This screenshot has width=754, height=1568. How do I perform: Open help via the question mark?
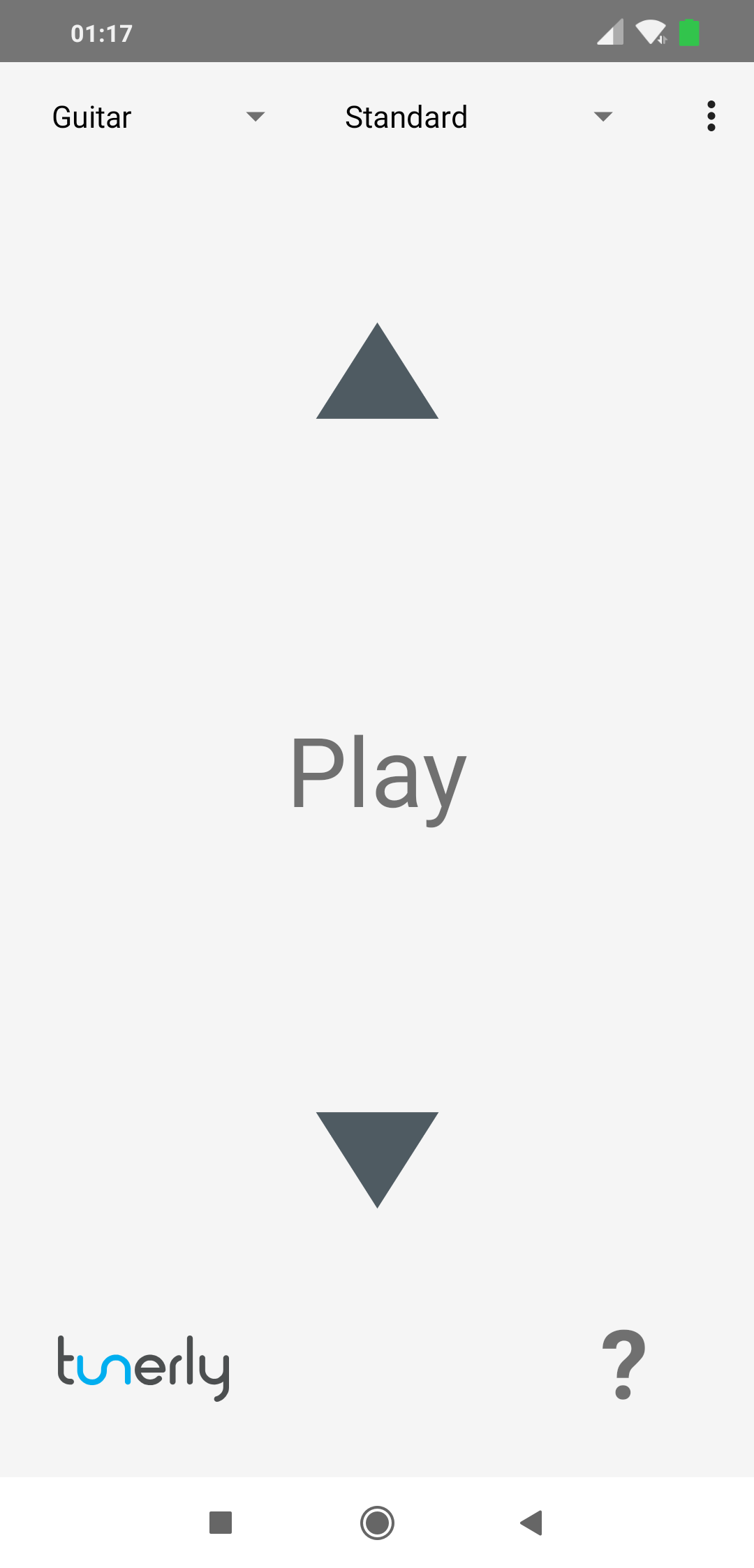pyautogui.click(x=623, y=1365)
